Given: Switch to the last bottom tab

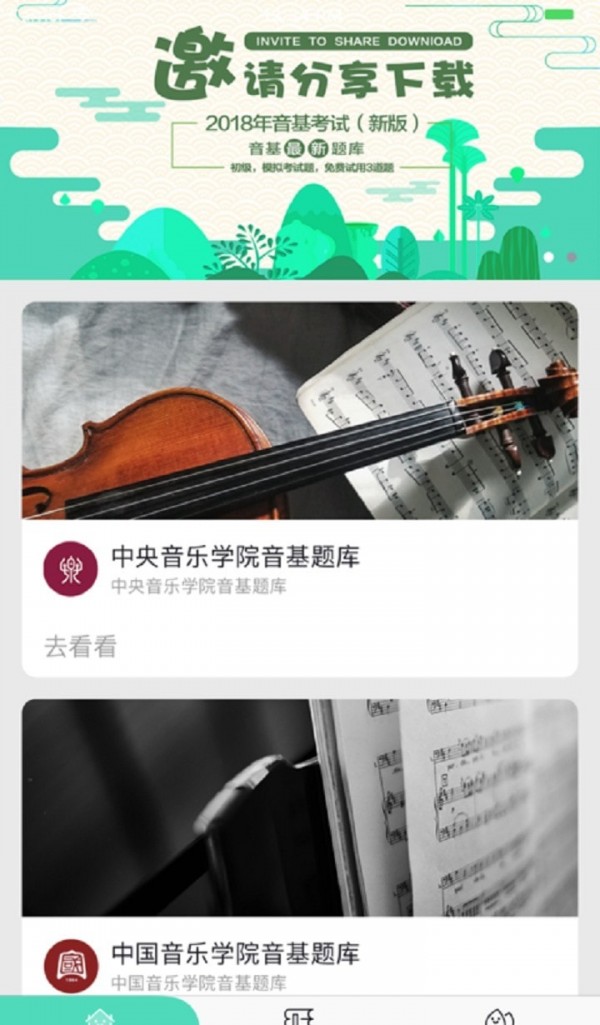Looking at the screenshot, I should 497,1014.
